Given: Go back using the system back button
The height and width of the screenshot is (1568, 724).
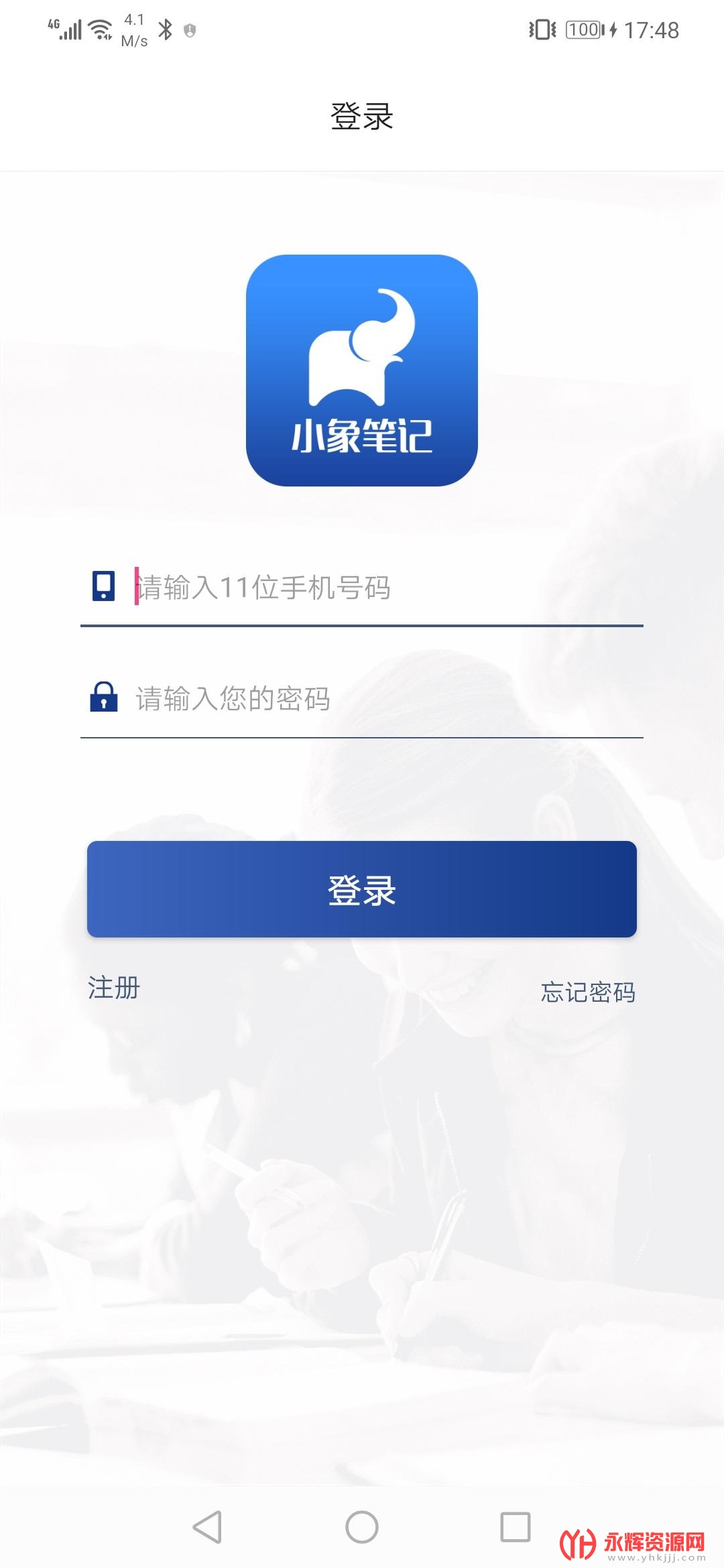Looking at the screenshot, I should pos(207,1527).
